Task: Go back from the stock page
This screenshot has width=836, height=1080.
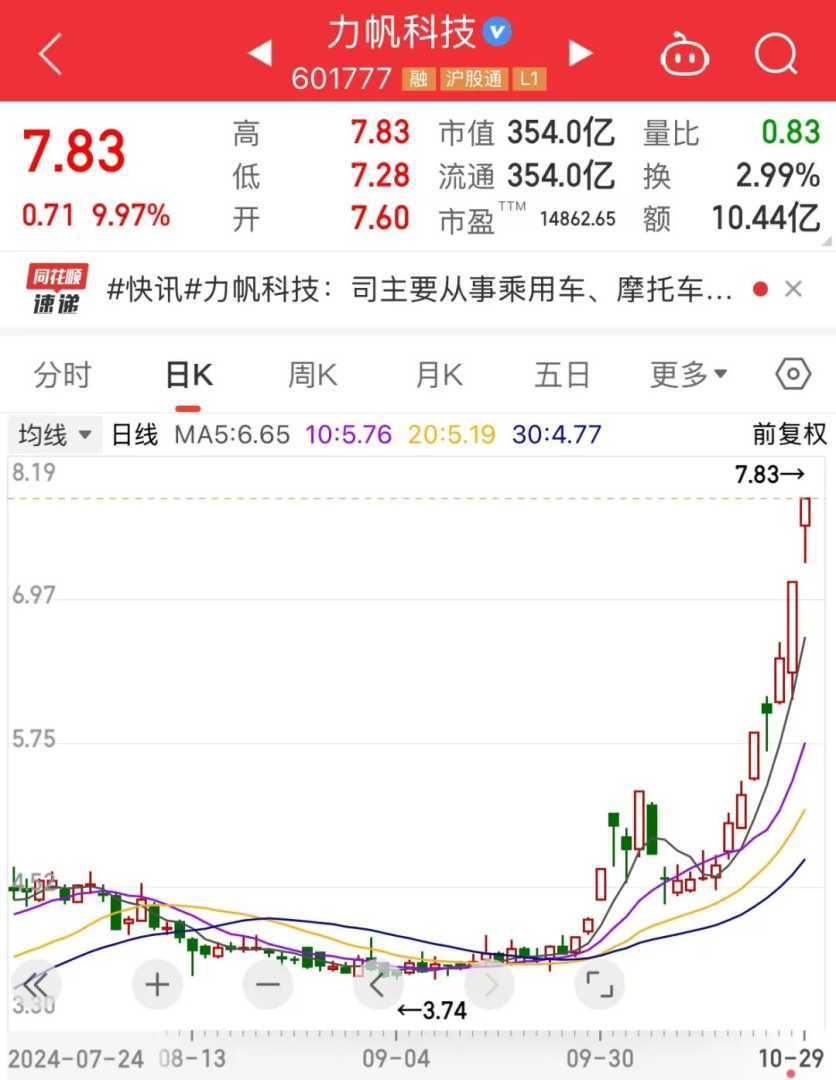Action: point(50,53)
